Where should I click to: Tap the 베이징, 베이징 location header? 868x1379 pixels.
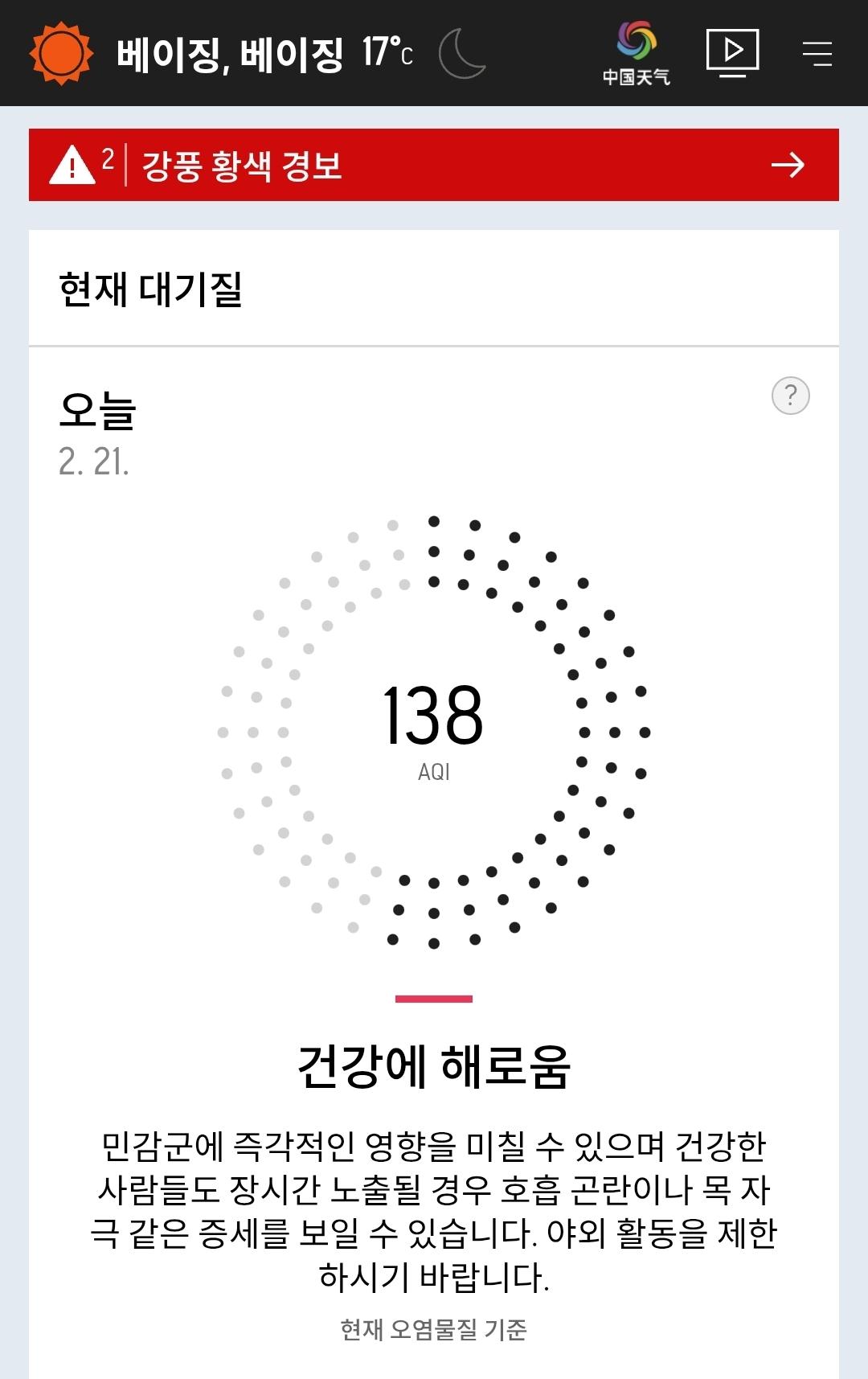pyautogui.click(x=231, y=54)
